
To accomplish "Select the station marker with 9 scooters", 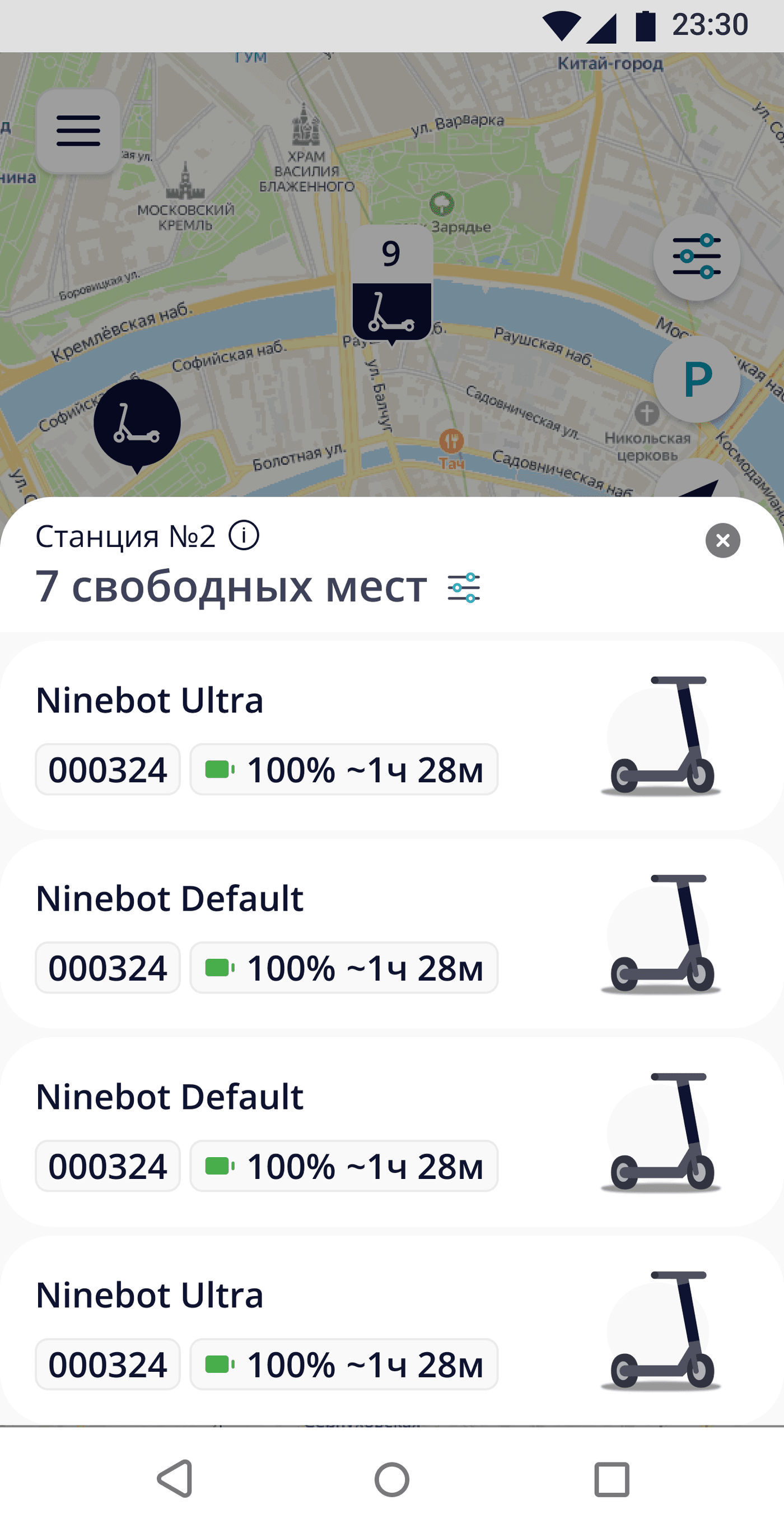I will point(391,284).
